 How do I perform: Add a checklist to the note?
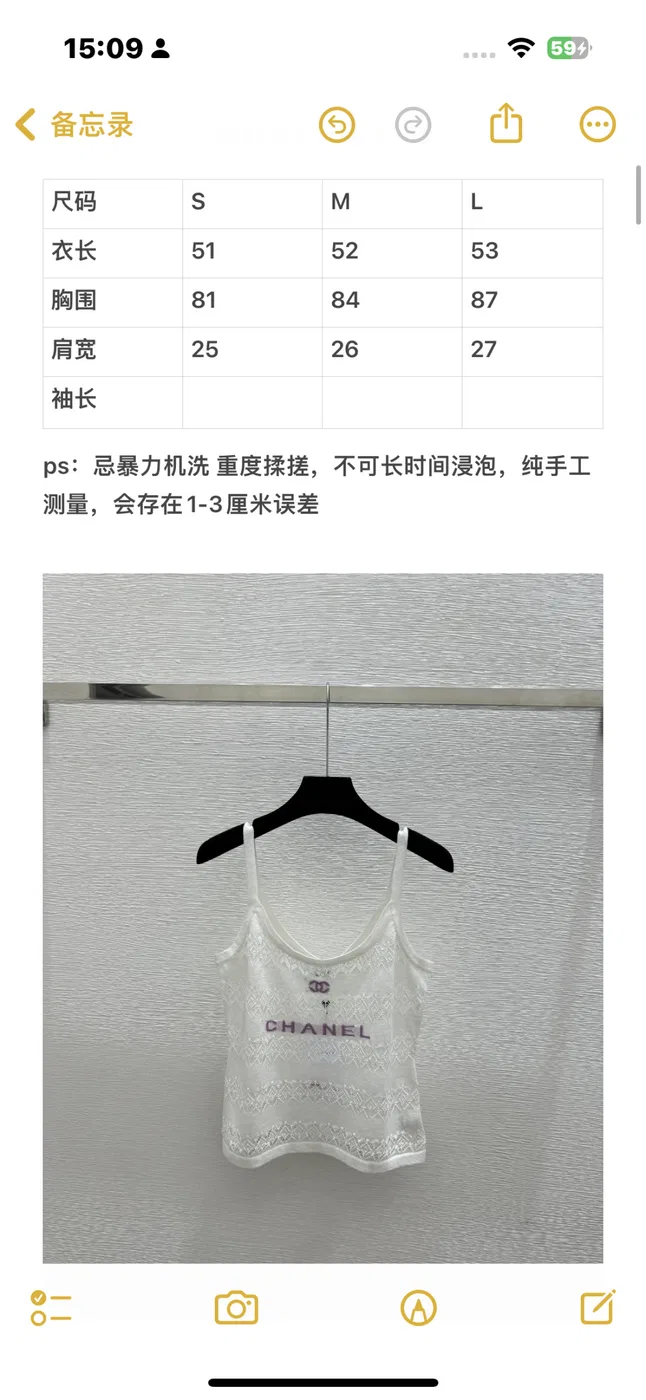pyautogui.click(x=50, y=1308)
